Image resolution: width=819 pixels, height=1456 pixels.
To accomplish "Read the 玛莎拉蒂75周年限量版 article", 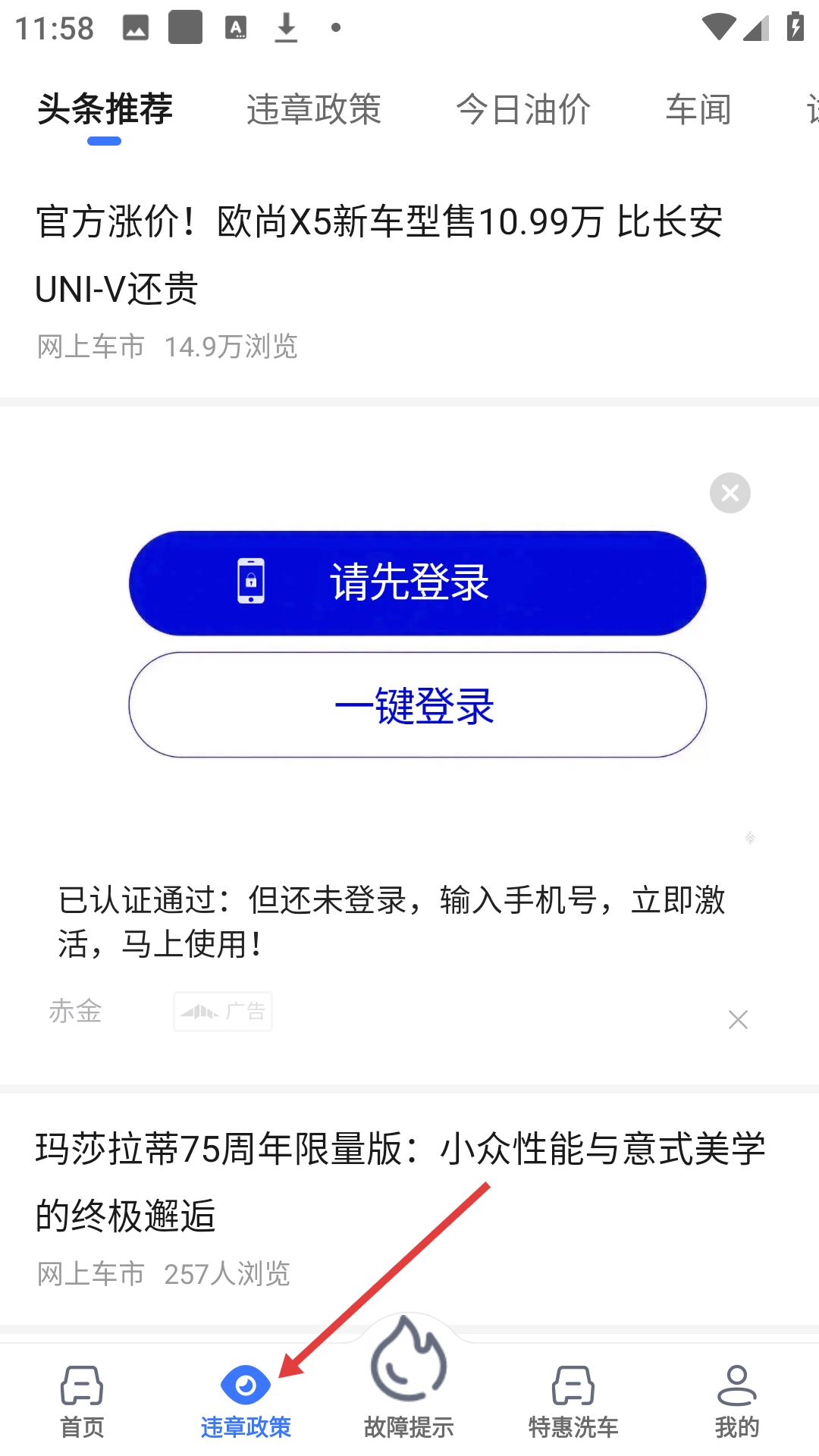I will coord(400,1181).
